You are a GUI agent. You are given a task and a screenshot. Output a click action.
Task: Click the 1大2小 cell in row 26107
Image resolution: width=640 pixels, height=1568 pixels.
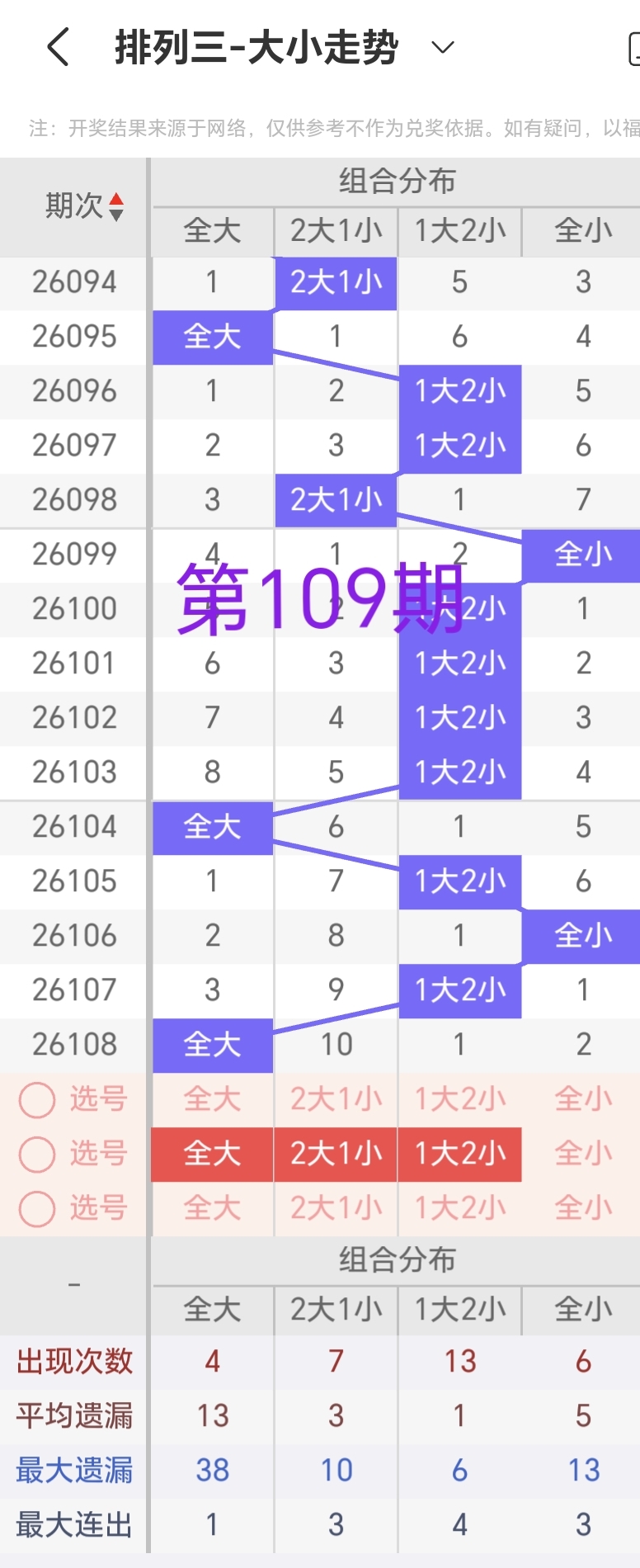459,989
